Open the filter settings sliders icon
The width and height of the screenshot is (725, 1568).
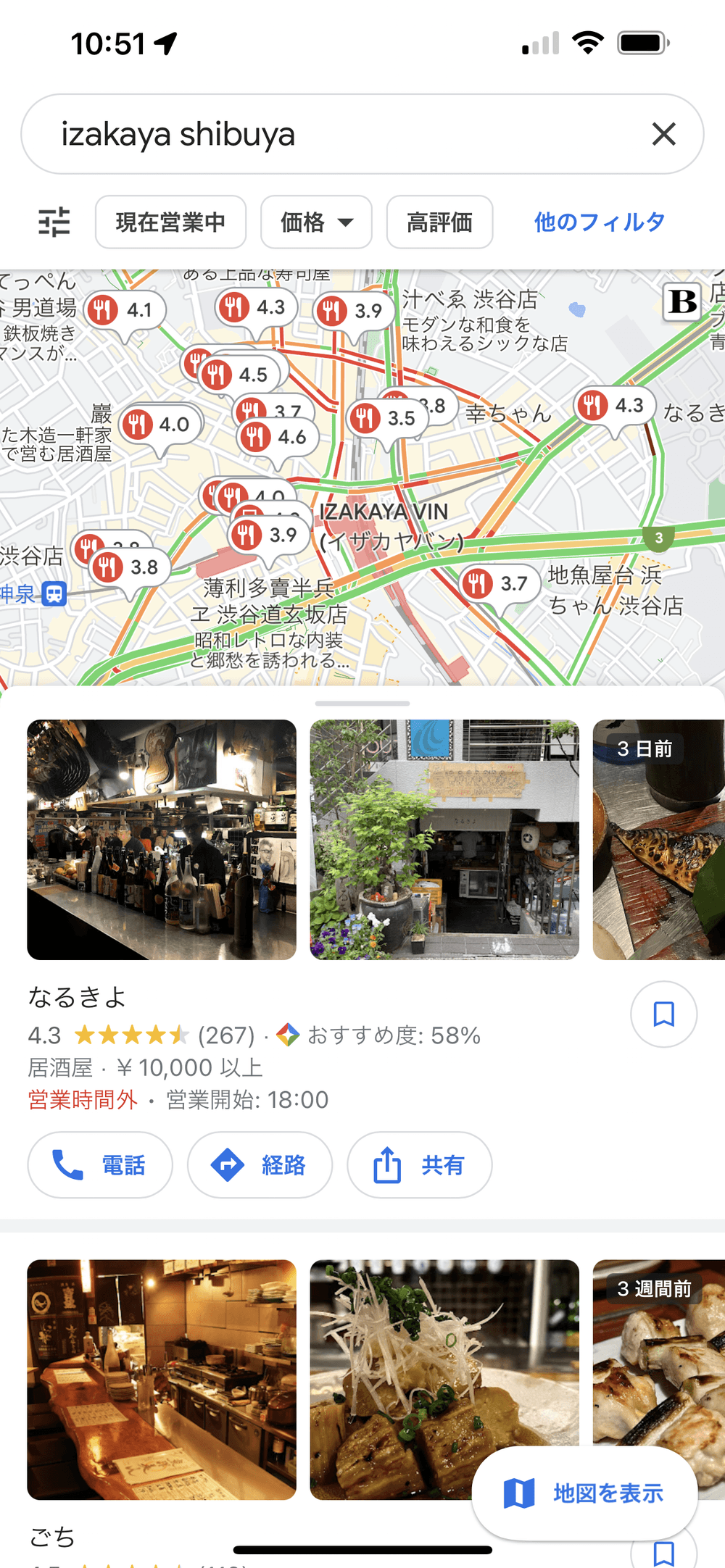(x=54, y=222)
